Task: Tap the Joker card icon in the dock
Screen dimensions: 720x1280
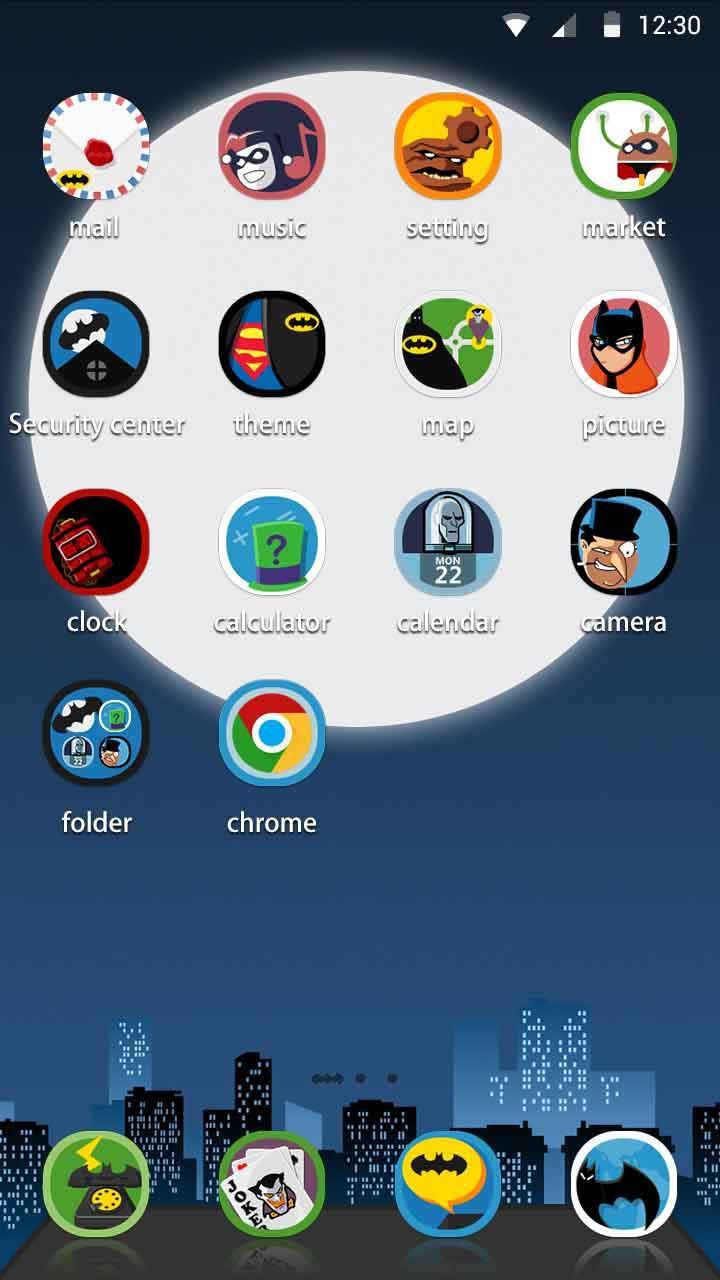Action: tap(272, 1185)
